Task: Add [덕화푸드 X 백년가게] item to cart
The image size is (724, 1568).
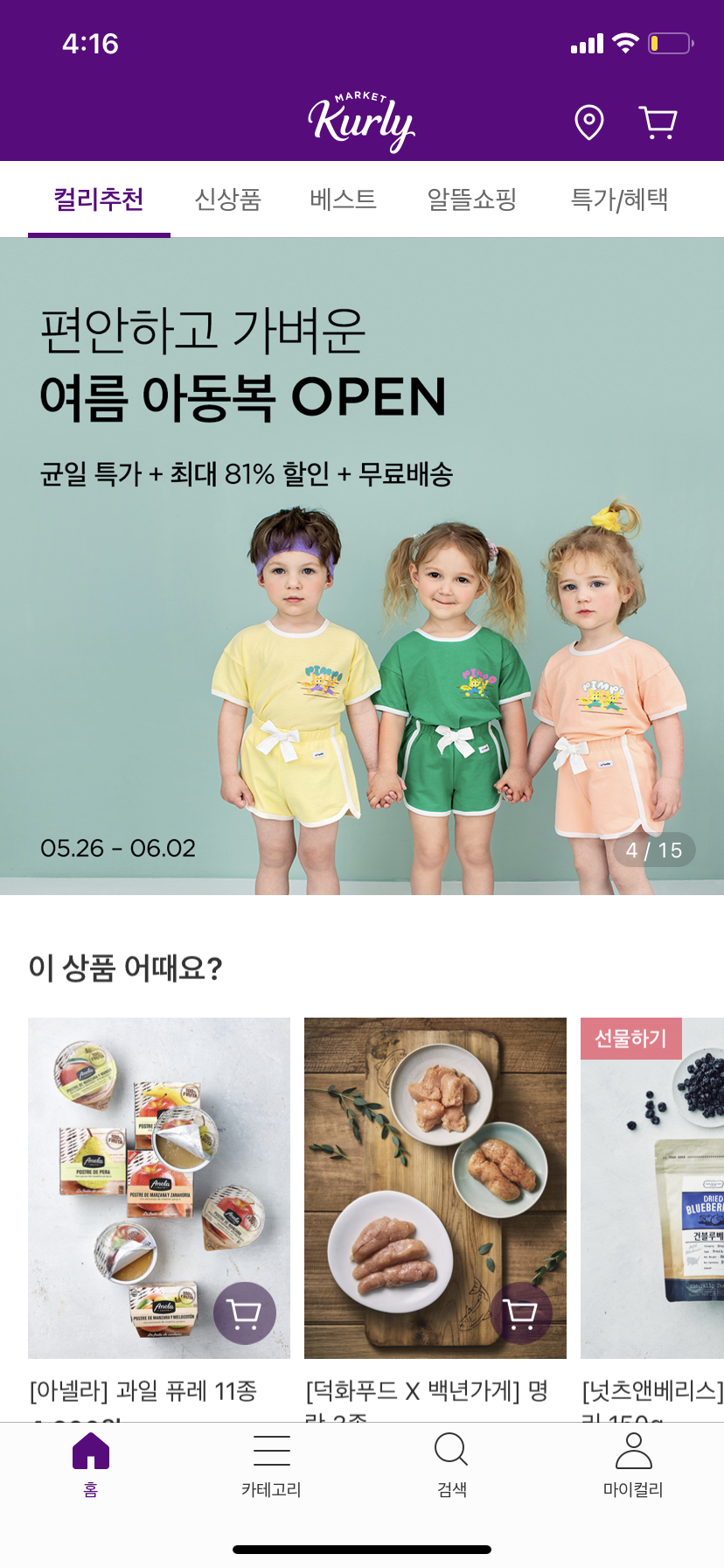Action: [521, 1312]
